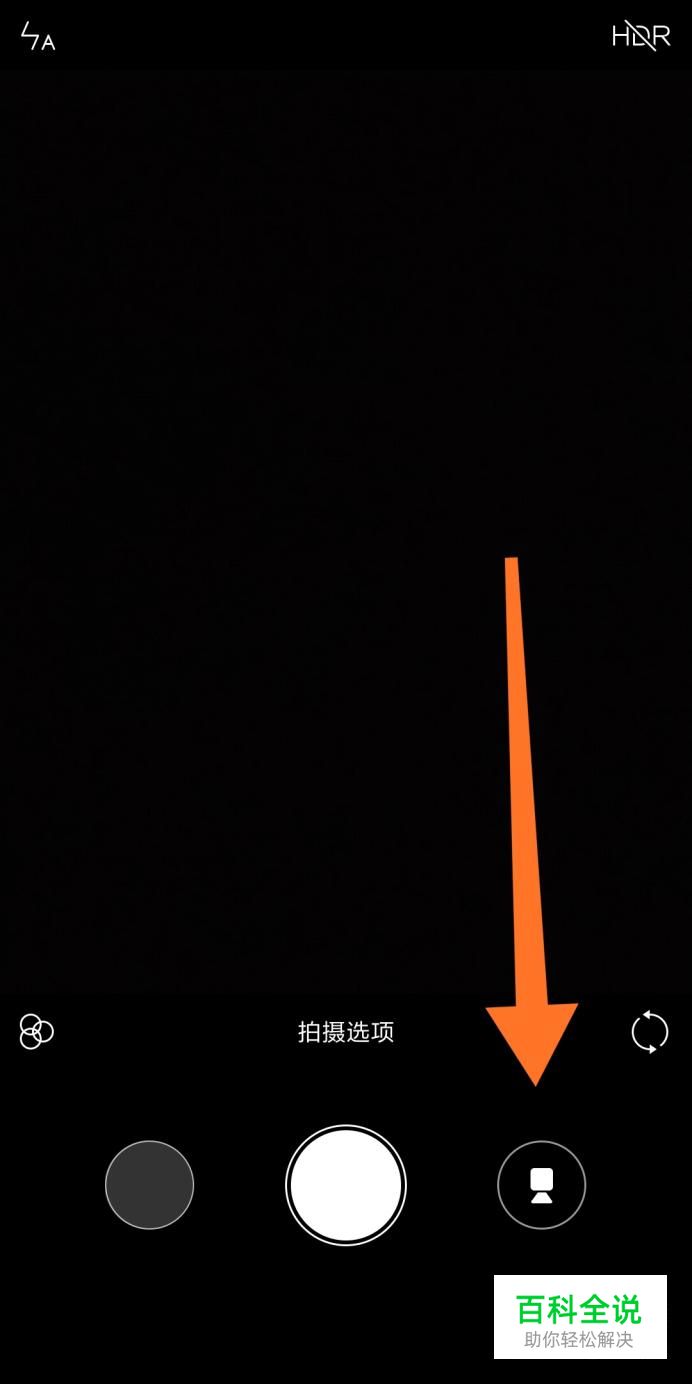This screenshot has height=1384, width=692.
Task: Open 拍摄选项 shooting options
Action: (x=346, y=1032)
